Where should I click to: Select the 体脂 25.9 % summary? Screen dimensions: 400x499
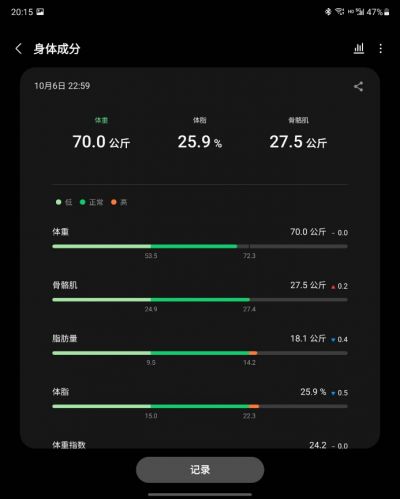click(x=200, y=134)
